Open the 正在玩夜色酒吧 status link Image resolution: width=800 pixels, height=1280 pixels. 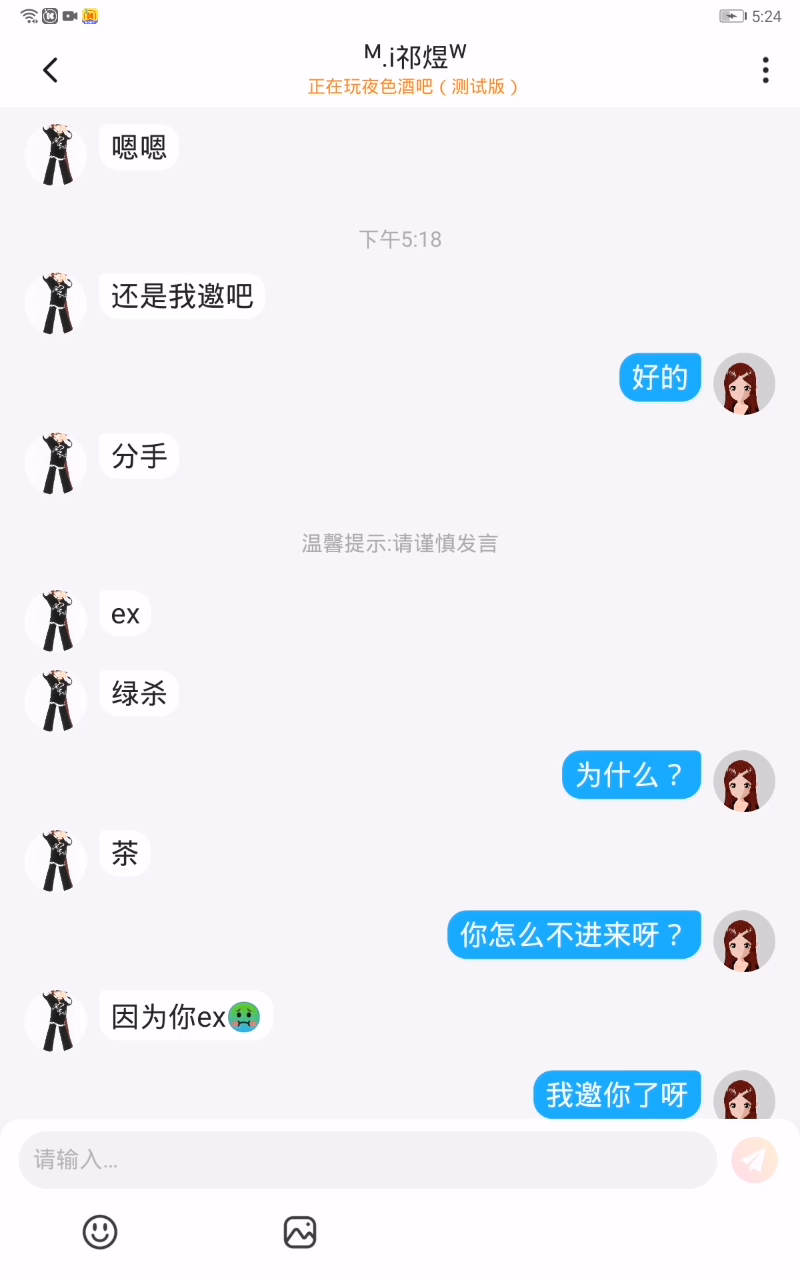tap(413, 87)
